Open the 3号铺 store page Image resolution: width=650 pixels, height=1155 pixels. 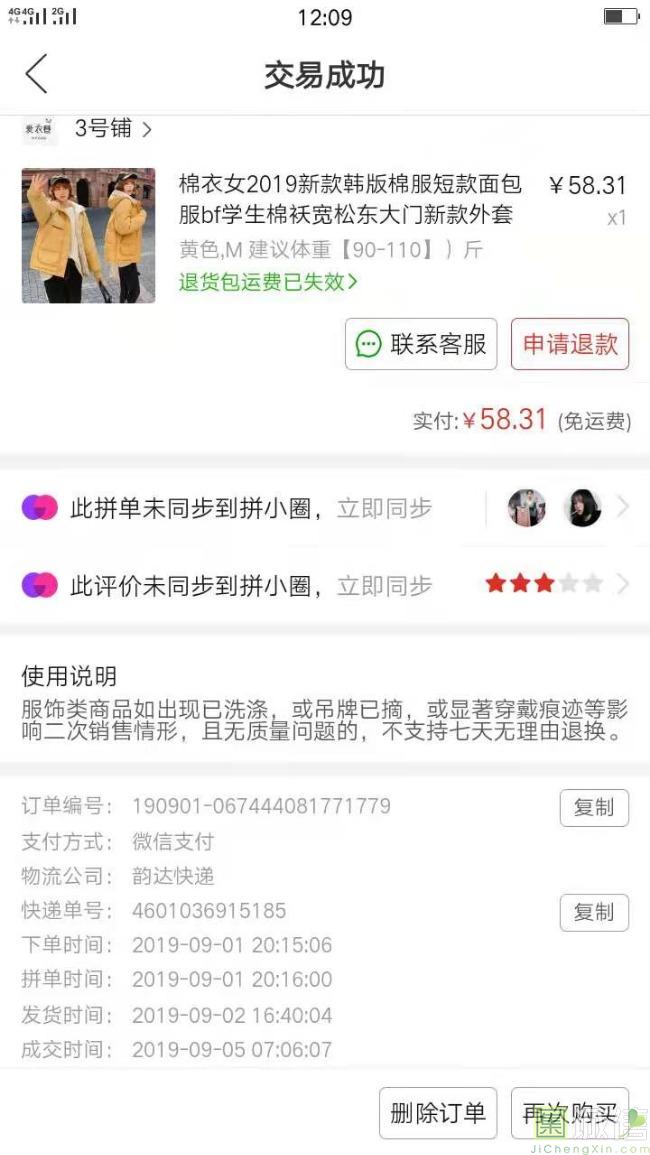click(x=112, y=129)
